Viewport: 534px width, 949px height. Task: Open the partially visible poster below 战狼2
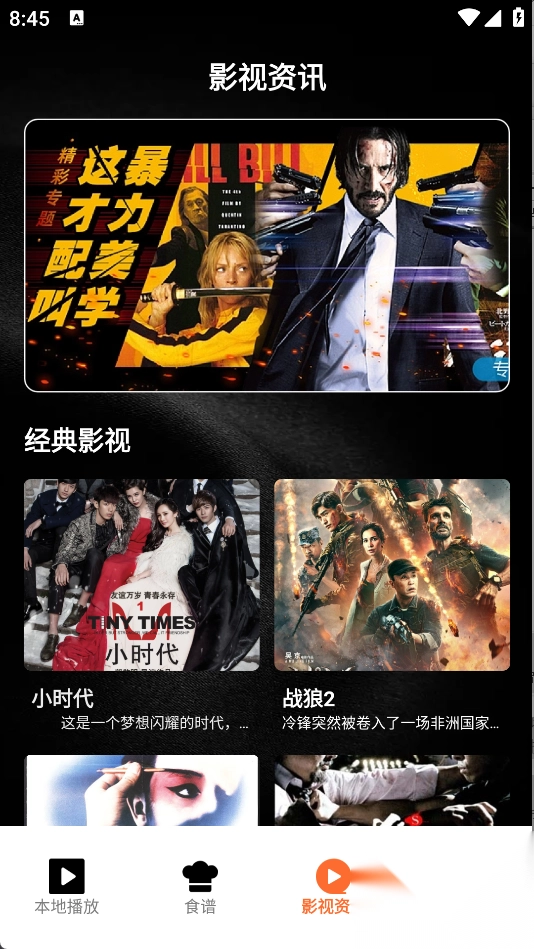(x=392, y=790)
